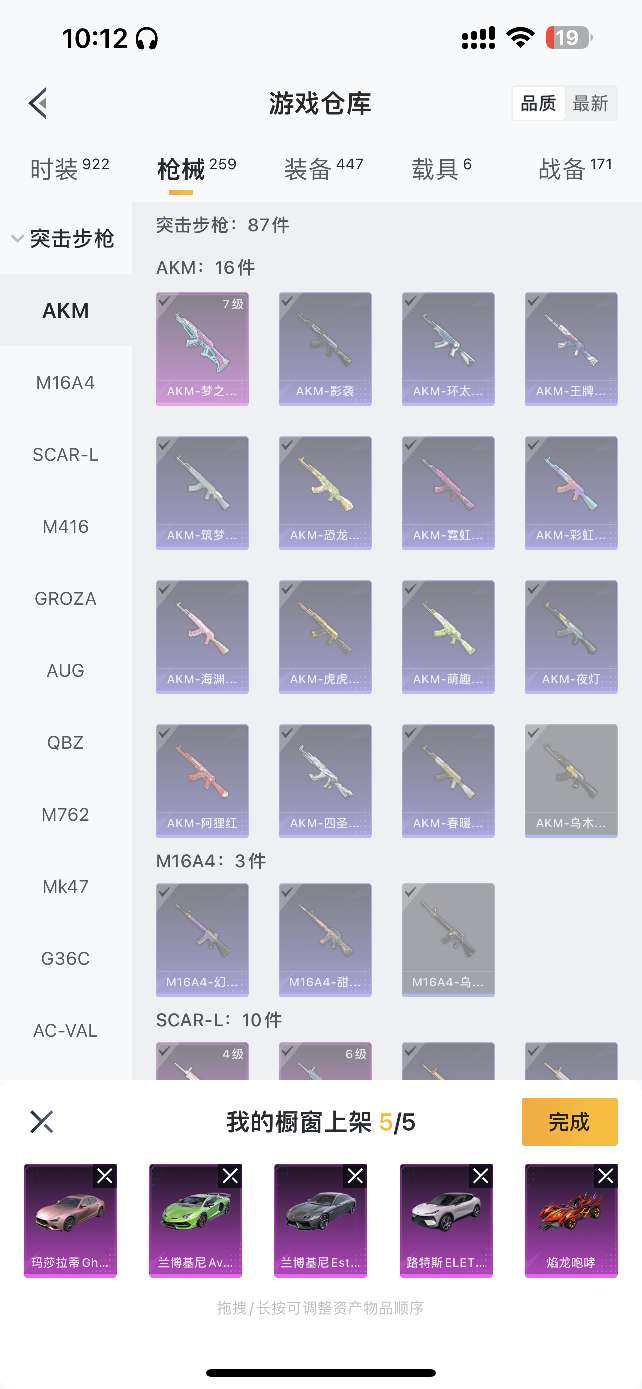The width and height of the screenshot is (642, 1389).
Task: Sort warehouse by 品质
Action: [539, 103]
